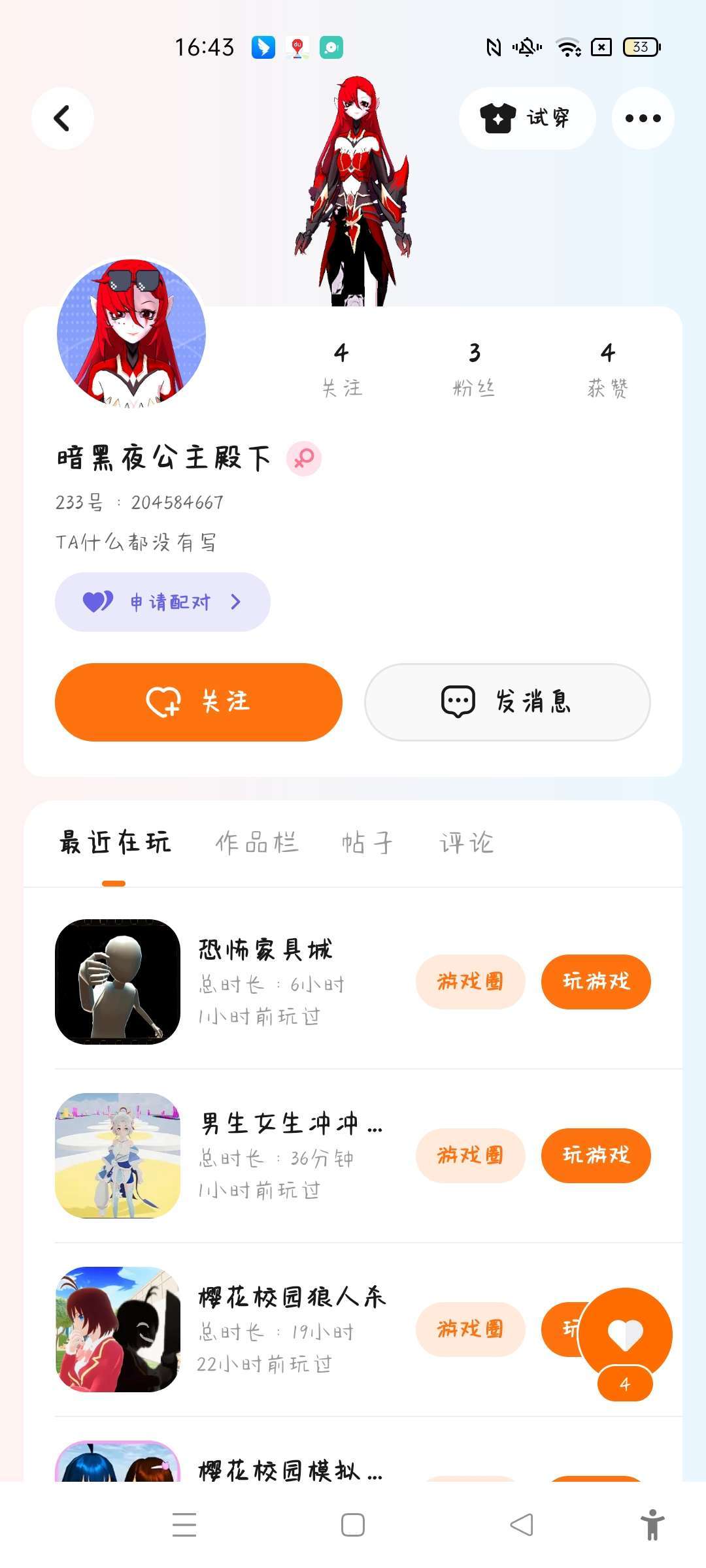This screenshot has width=706, height=1568.
Task: Open the three-dot overflow menu
Action: (643, 118)
